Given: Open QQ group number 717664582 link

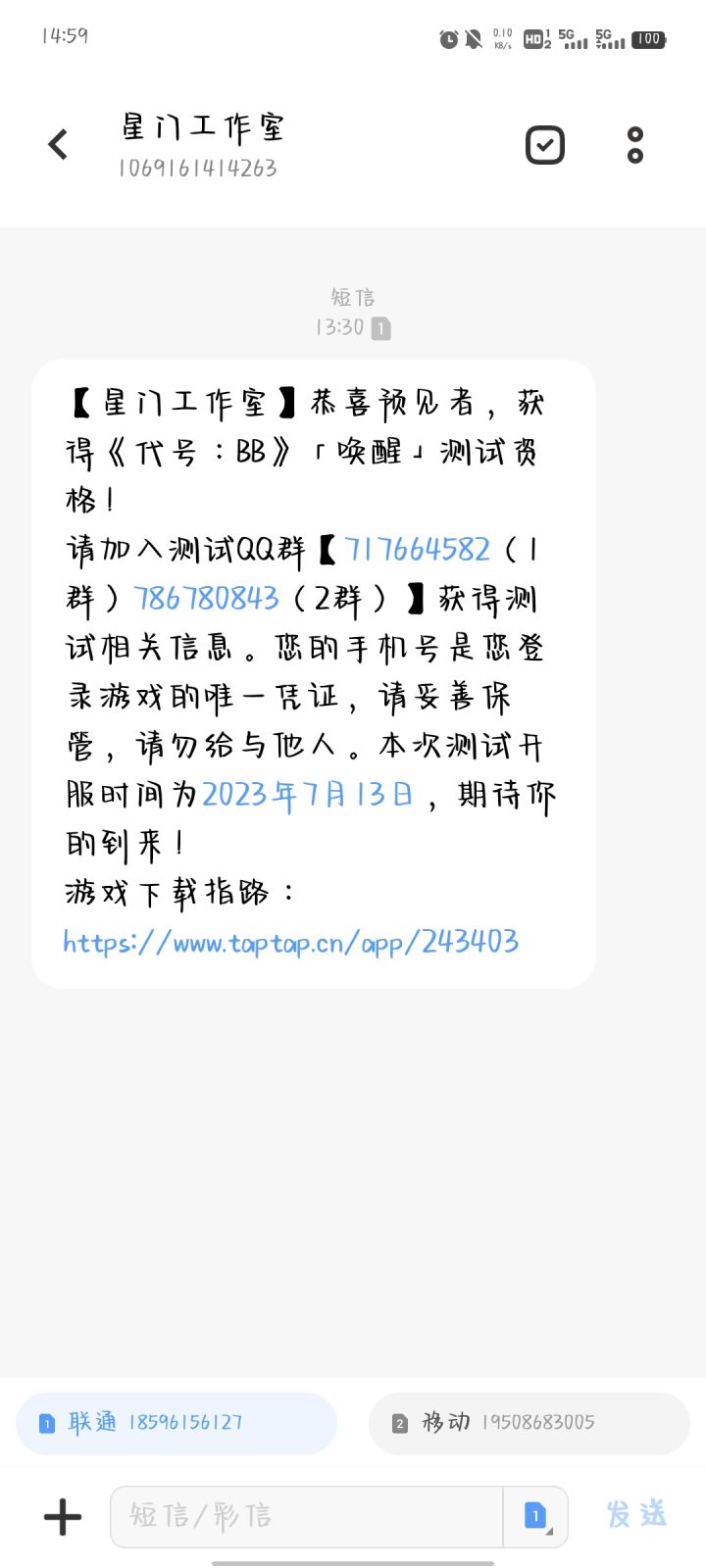Looking at the screenshot, I should click(x=417, y=549).
